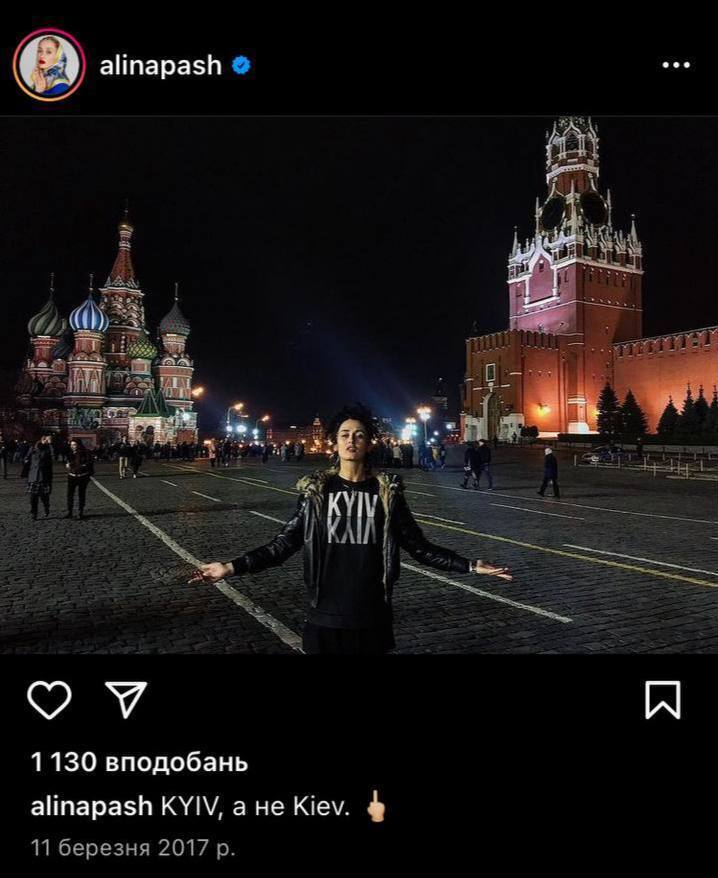Open the alinapash username at top
This screenshot has width=718, height=878.
click(160, 66)
